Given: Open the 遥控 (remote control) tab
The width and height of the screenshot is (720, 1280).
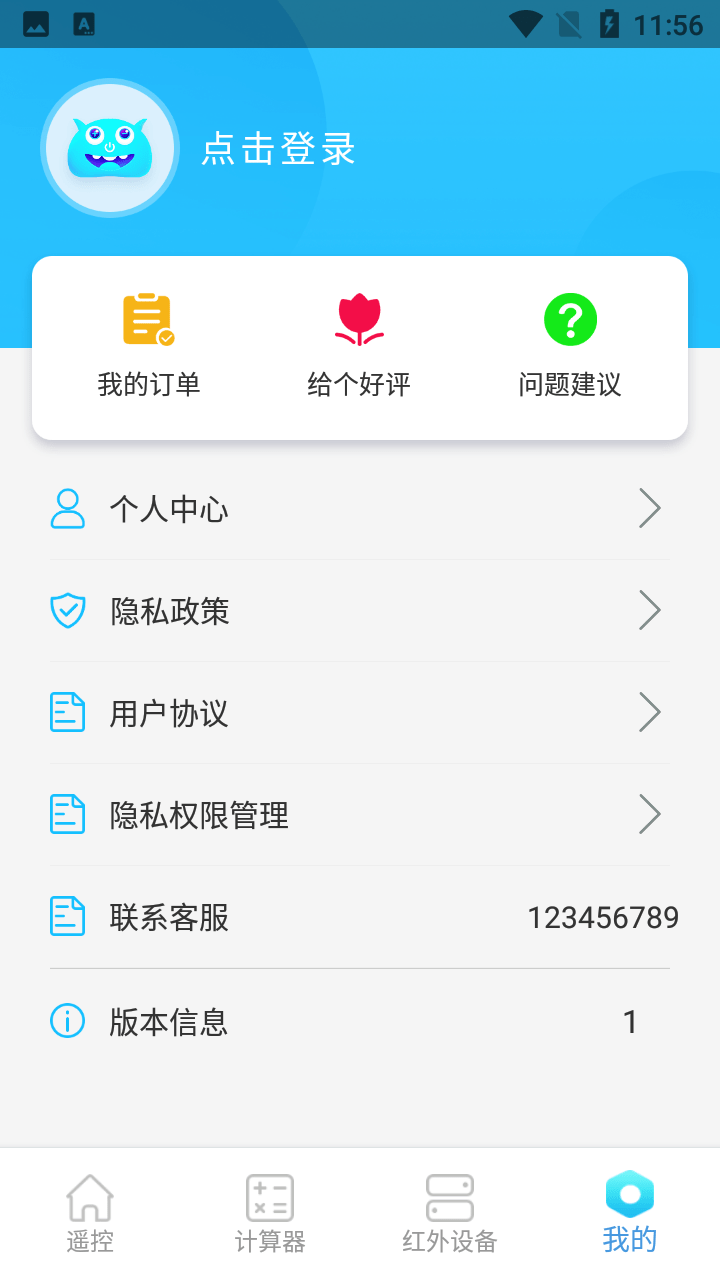Looking at the screenshot, I should (x=90, y=1210).
